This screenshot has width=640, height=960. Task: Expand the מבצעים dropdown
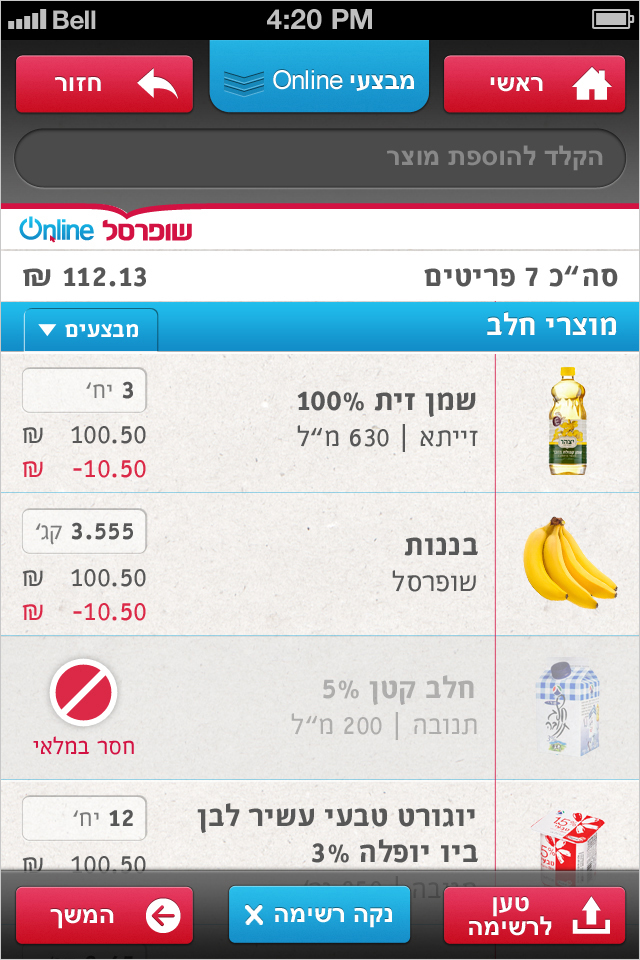point(92,330)
